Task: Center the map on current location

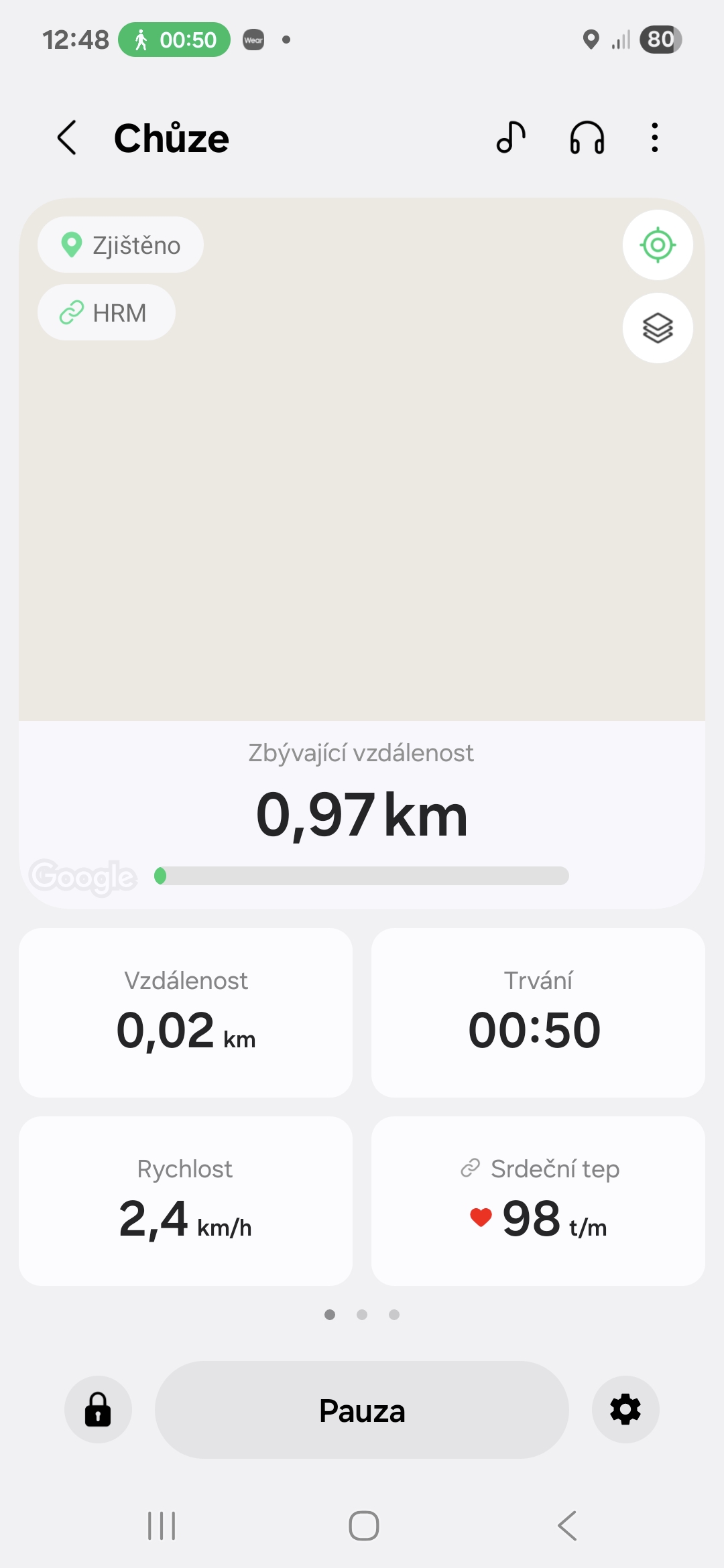Action: (x=658, y=245)
